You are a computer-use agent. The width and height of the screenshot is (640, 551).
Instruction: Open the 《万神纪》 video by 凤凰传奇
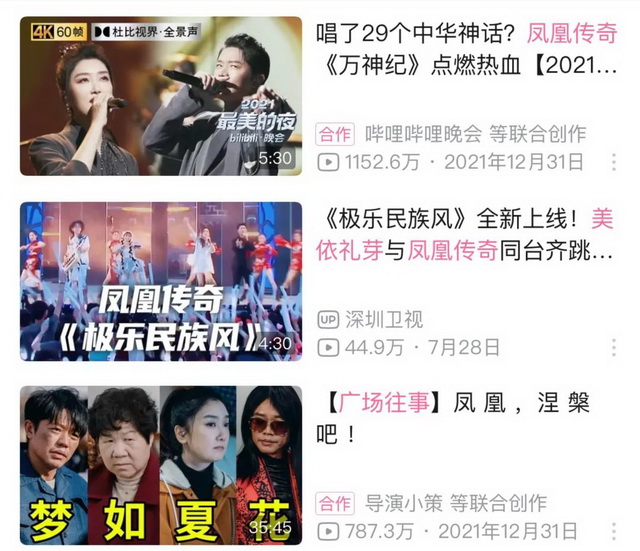(160, 96)
